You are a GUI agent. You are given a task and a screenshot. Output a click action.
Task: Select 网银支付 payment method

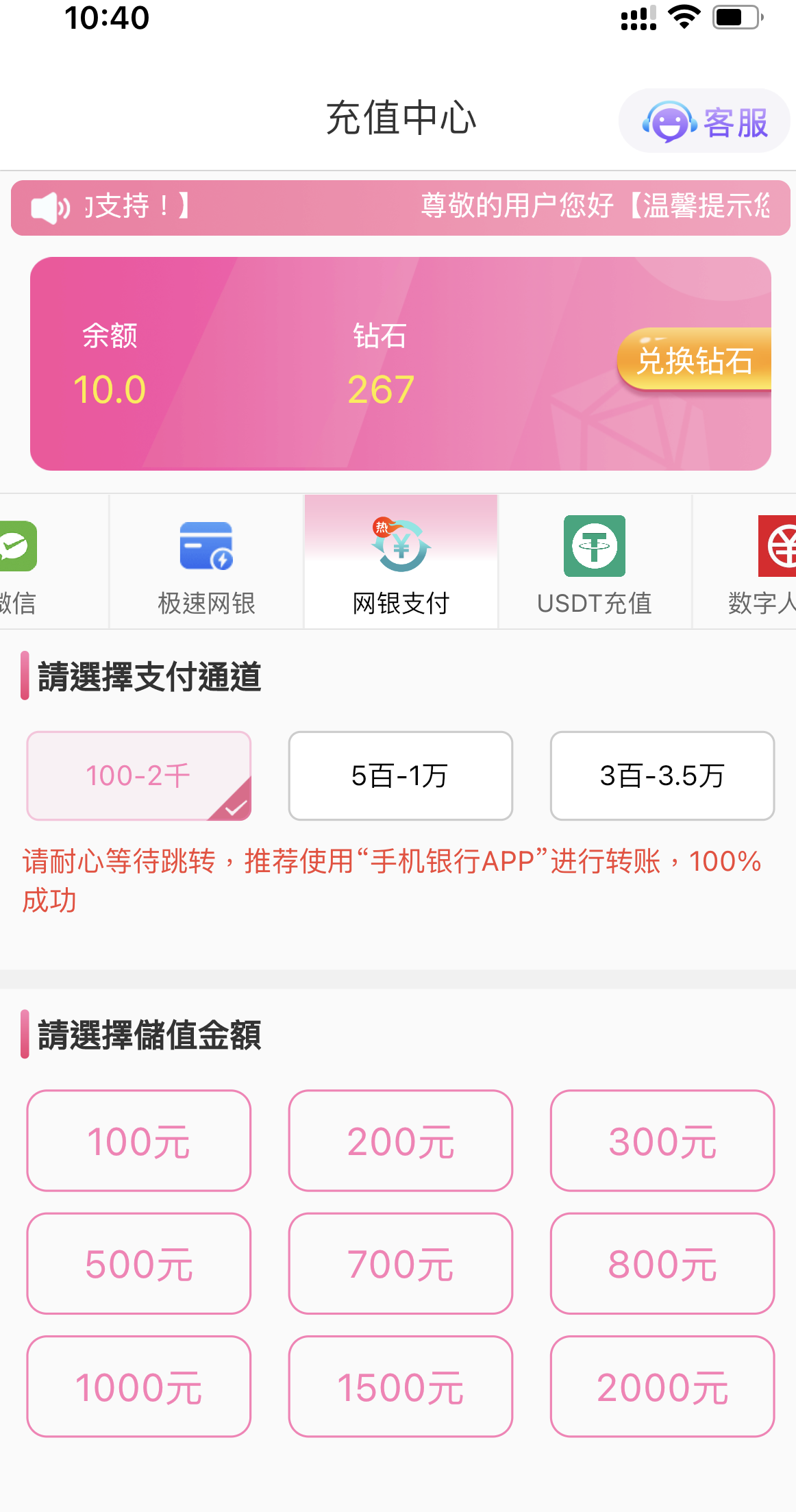(401, 563)
